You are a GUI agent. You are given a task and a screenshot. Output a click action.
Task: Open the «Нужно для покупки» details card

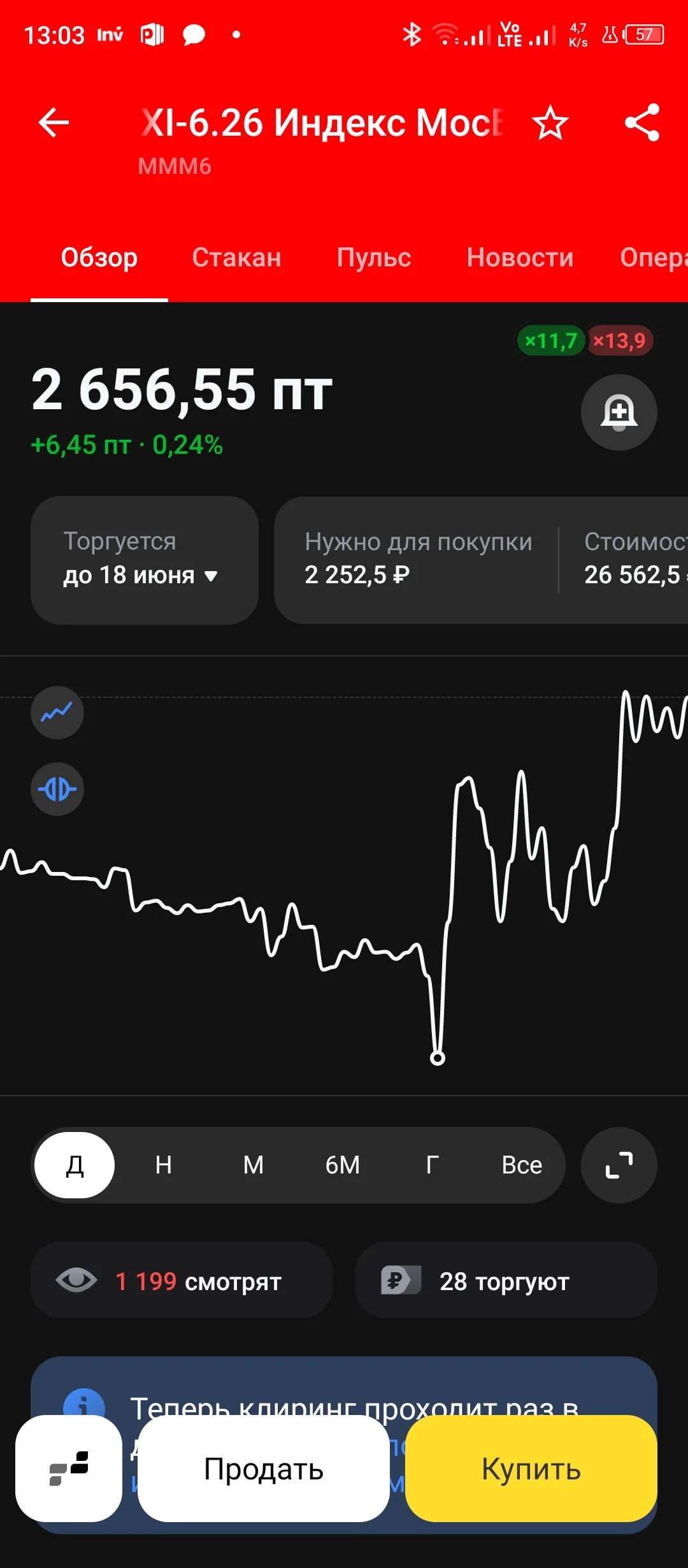pyautogui.click(x=417, y=560)
